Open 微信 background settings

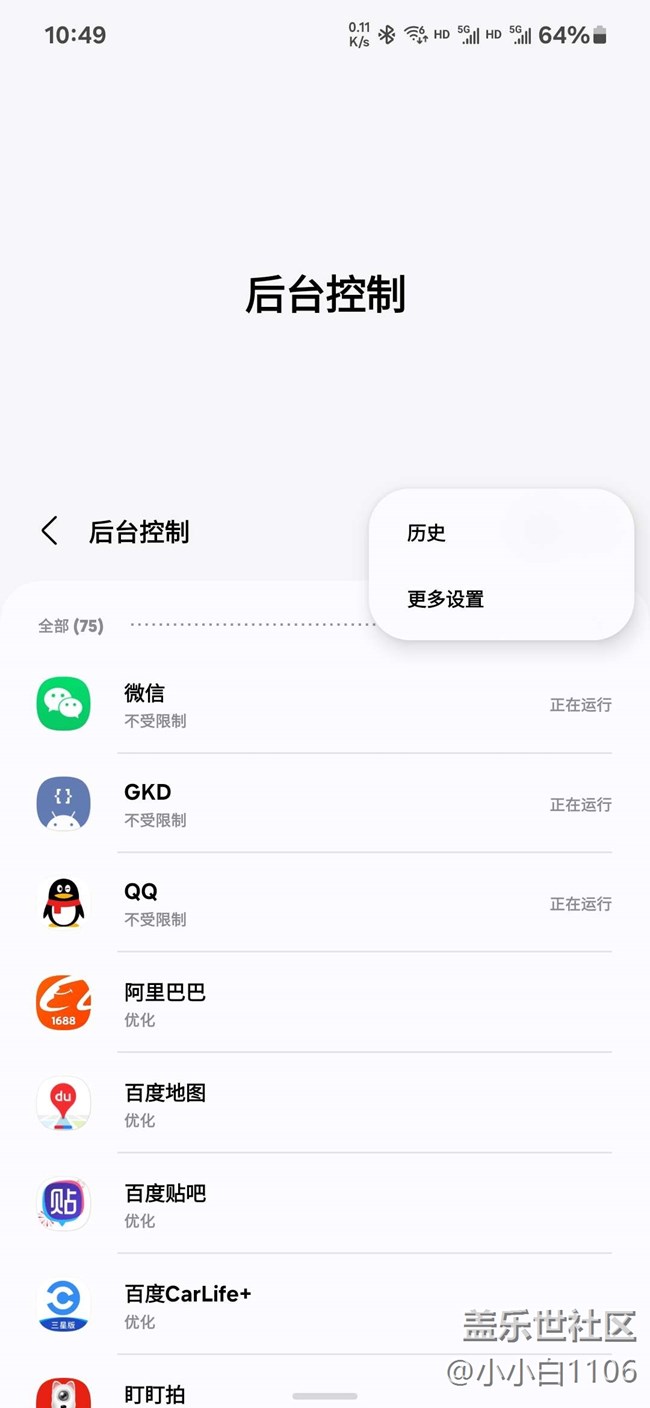pyautogui.click(x=325, y=704)
